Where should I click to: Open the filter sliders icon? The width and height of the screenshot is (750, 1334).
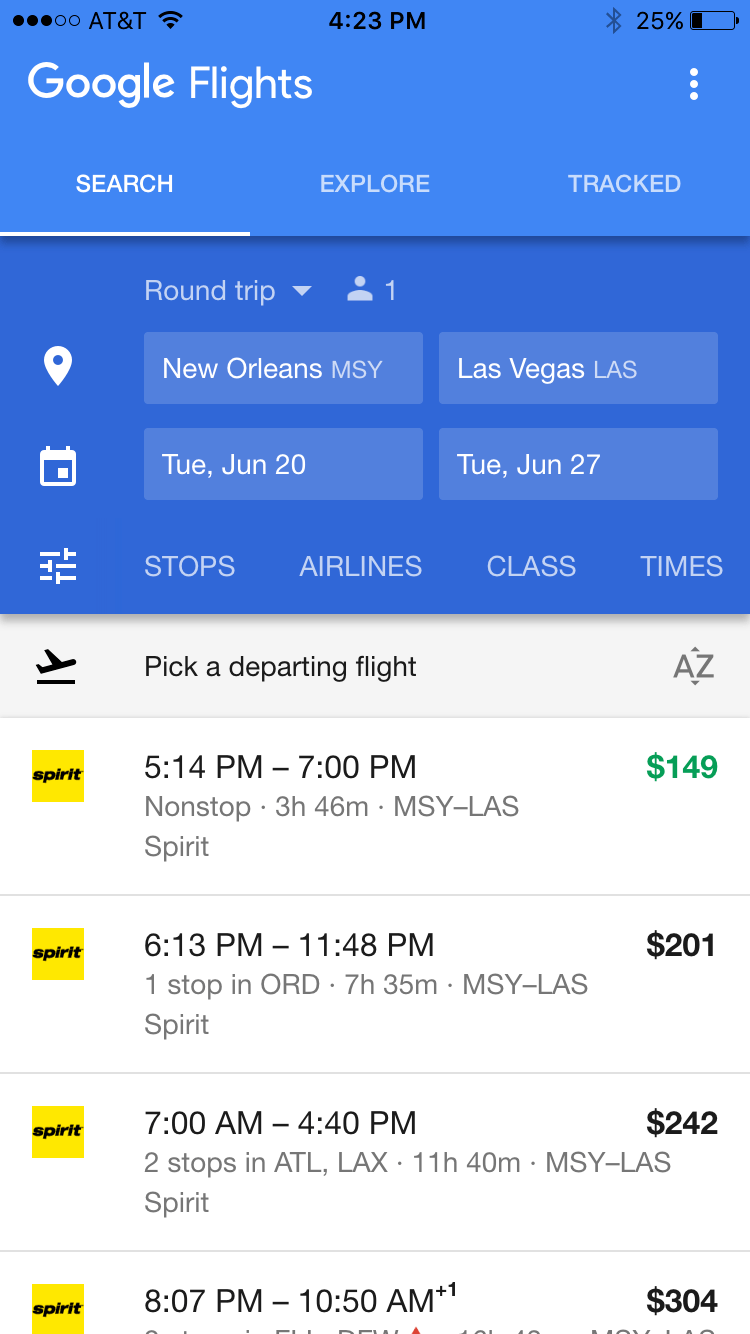click(58, 567)
